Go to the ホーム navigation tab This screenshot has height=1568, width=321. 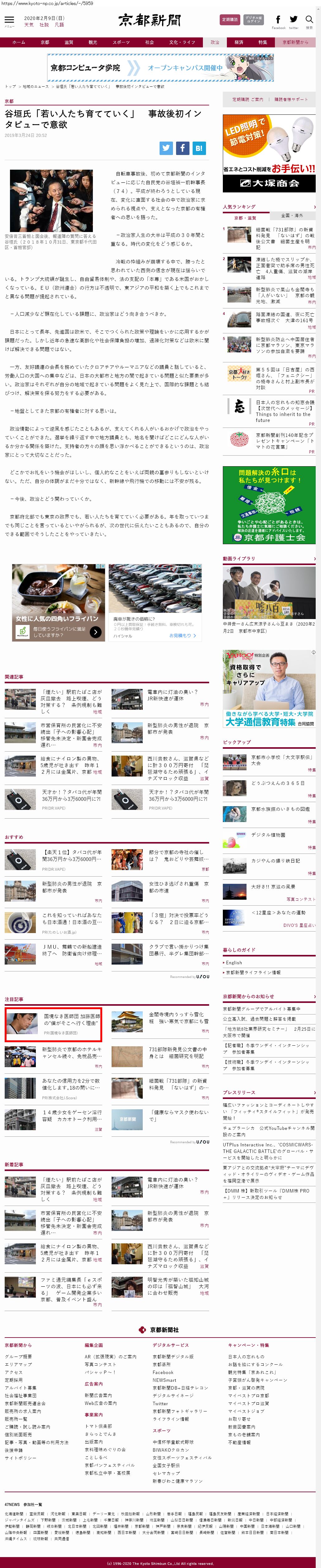click(18, 43)
